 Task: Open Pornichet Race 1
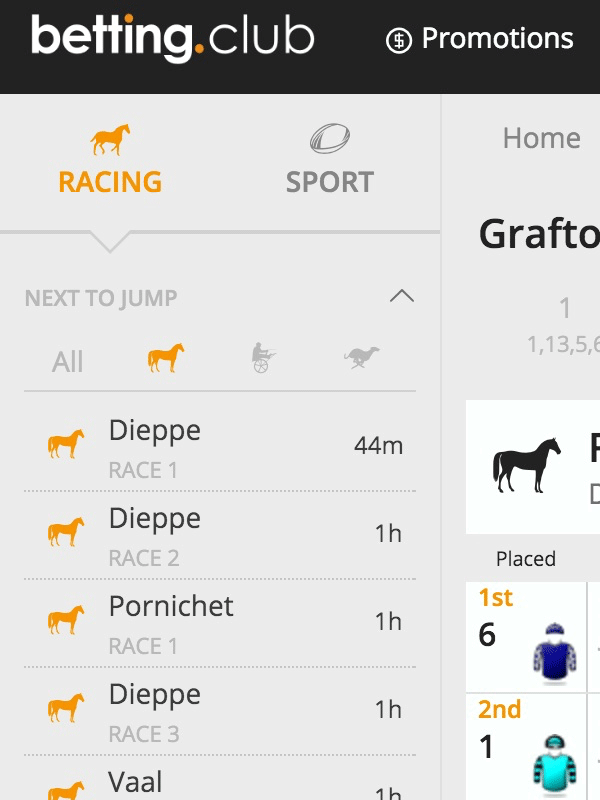[220, 622]
